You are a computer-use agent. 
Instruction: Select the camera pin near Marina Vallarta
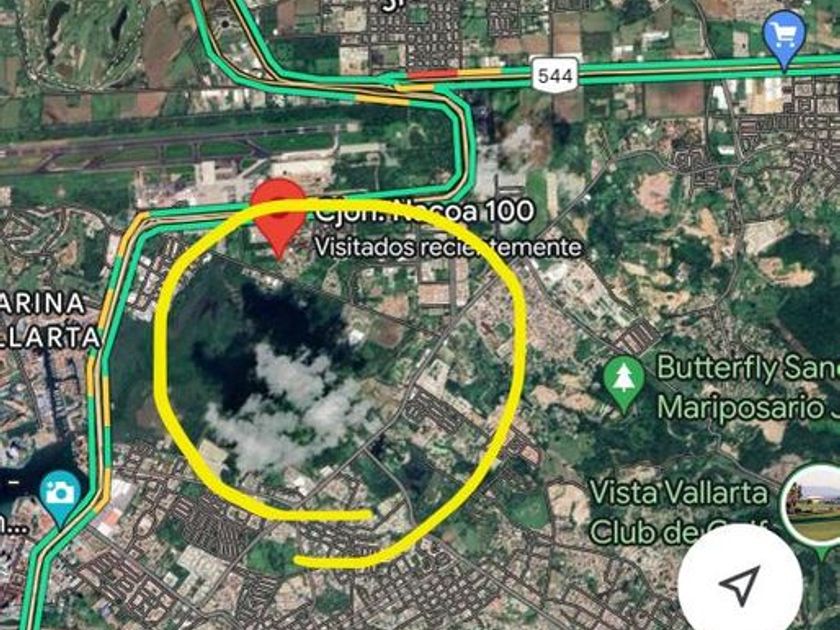[x=62, y=494]
